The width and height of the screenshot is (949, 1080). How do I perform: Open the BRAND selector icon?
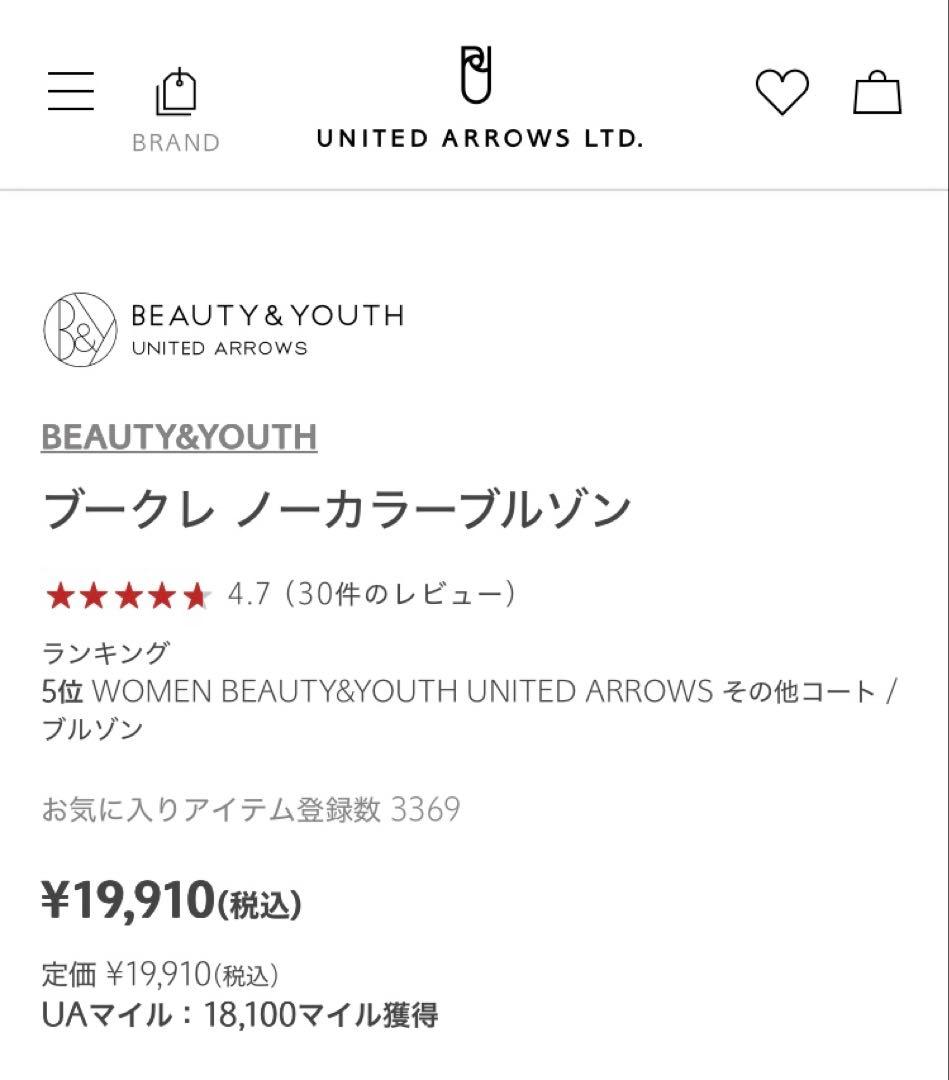pos(175,90)
